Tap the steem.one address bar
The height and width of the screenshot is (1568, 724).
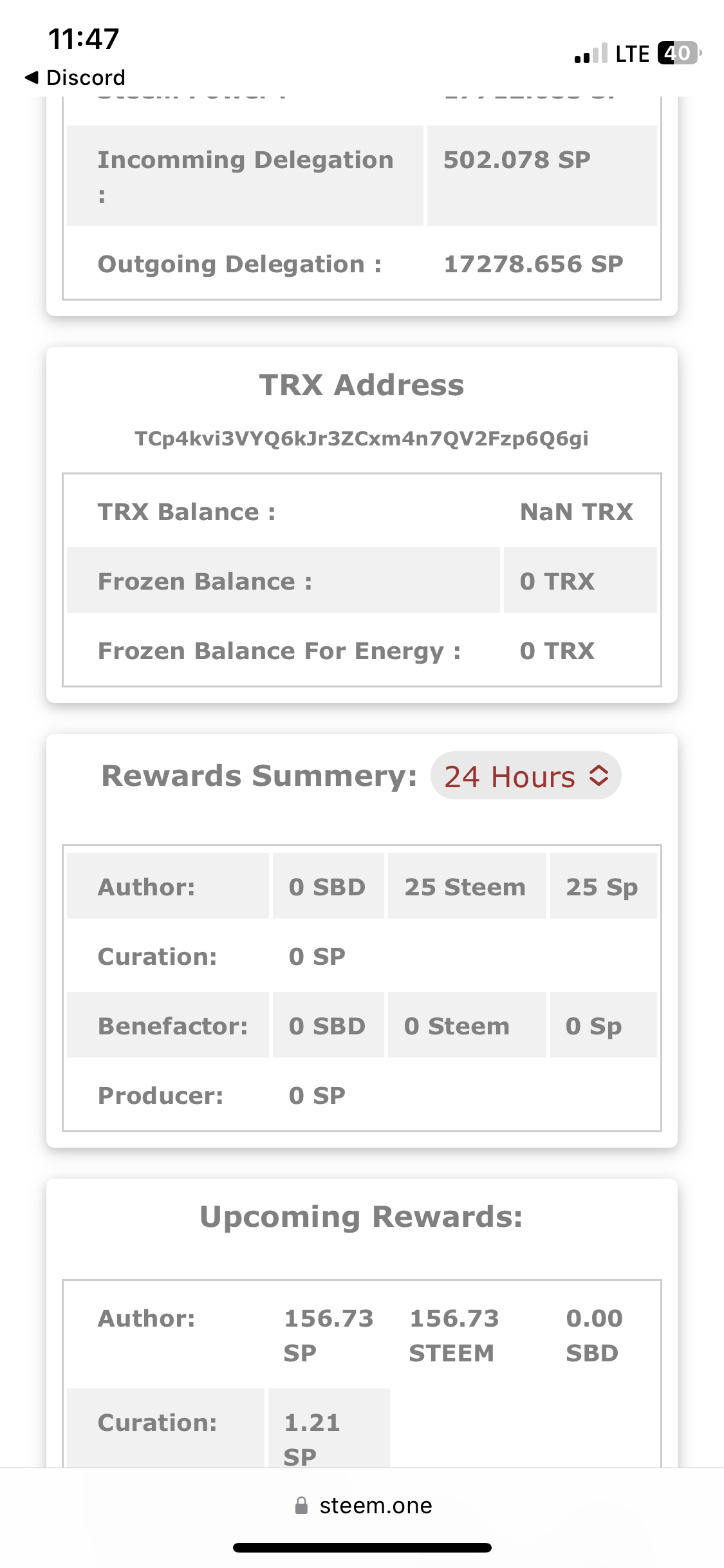(363, 1506)
